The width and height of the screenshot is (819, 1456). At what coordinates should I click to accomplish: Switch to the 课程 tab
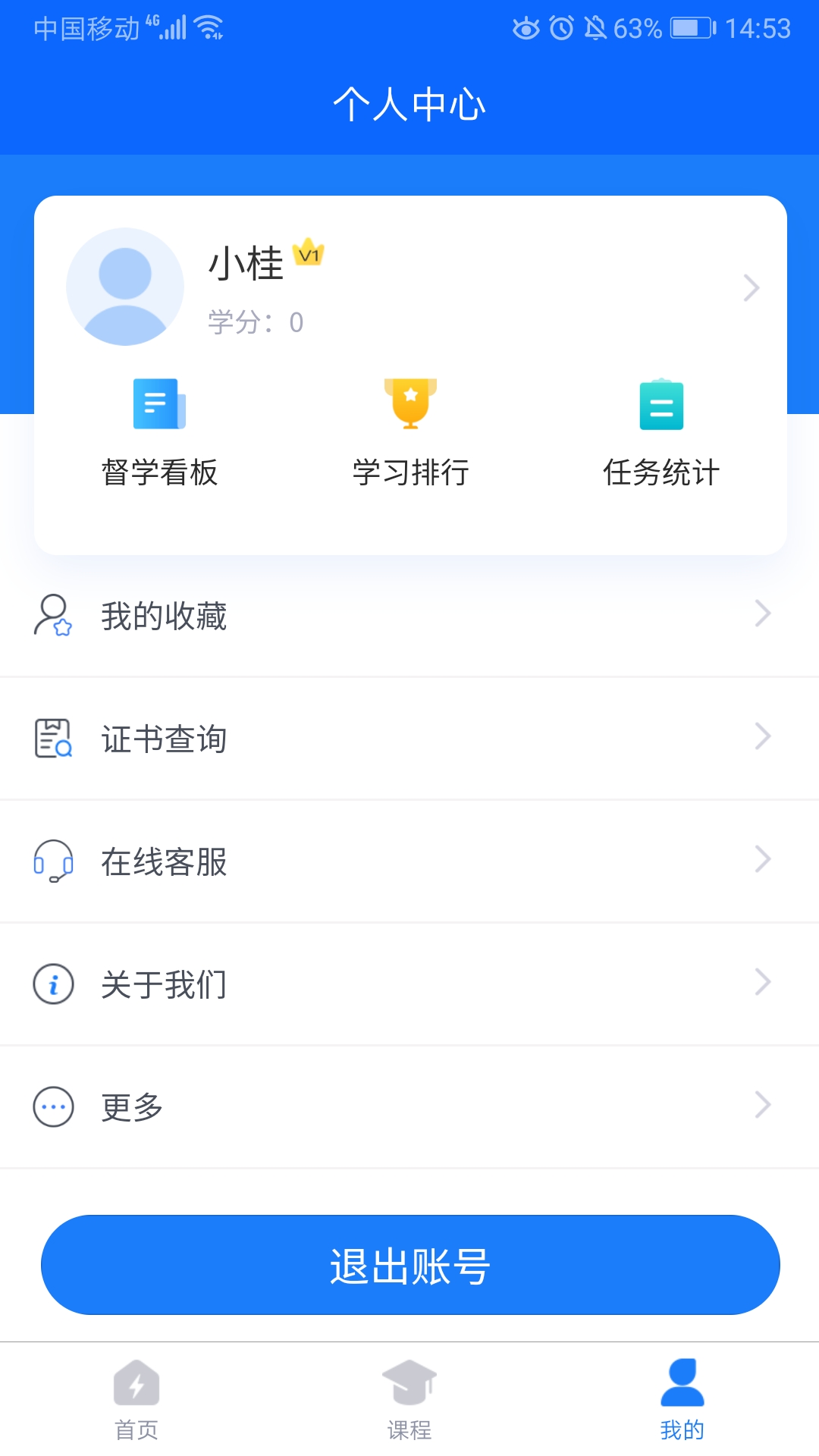[409, 1399]
